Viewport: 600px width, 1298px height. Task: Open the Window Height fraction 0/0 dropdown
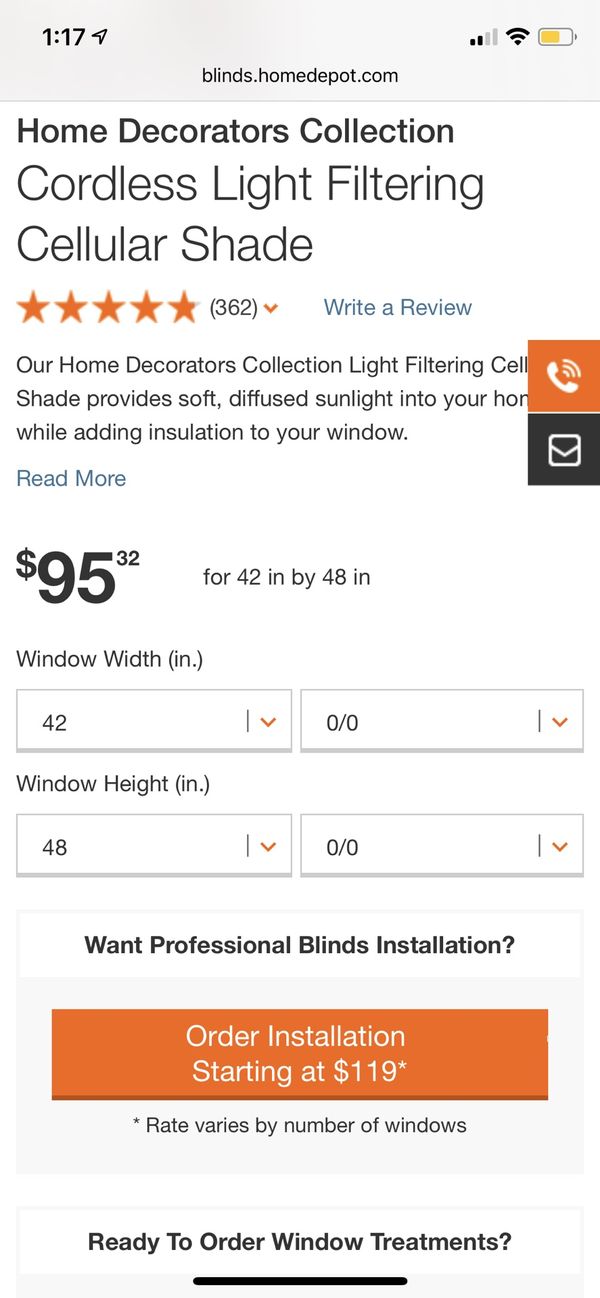442,846
